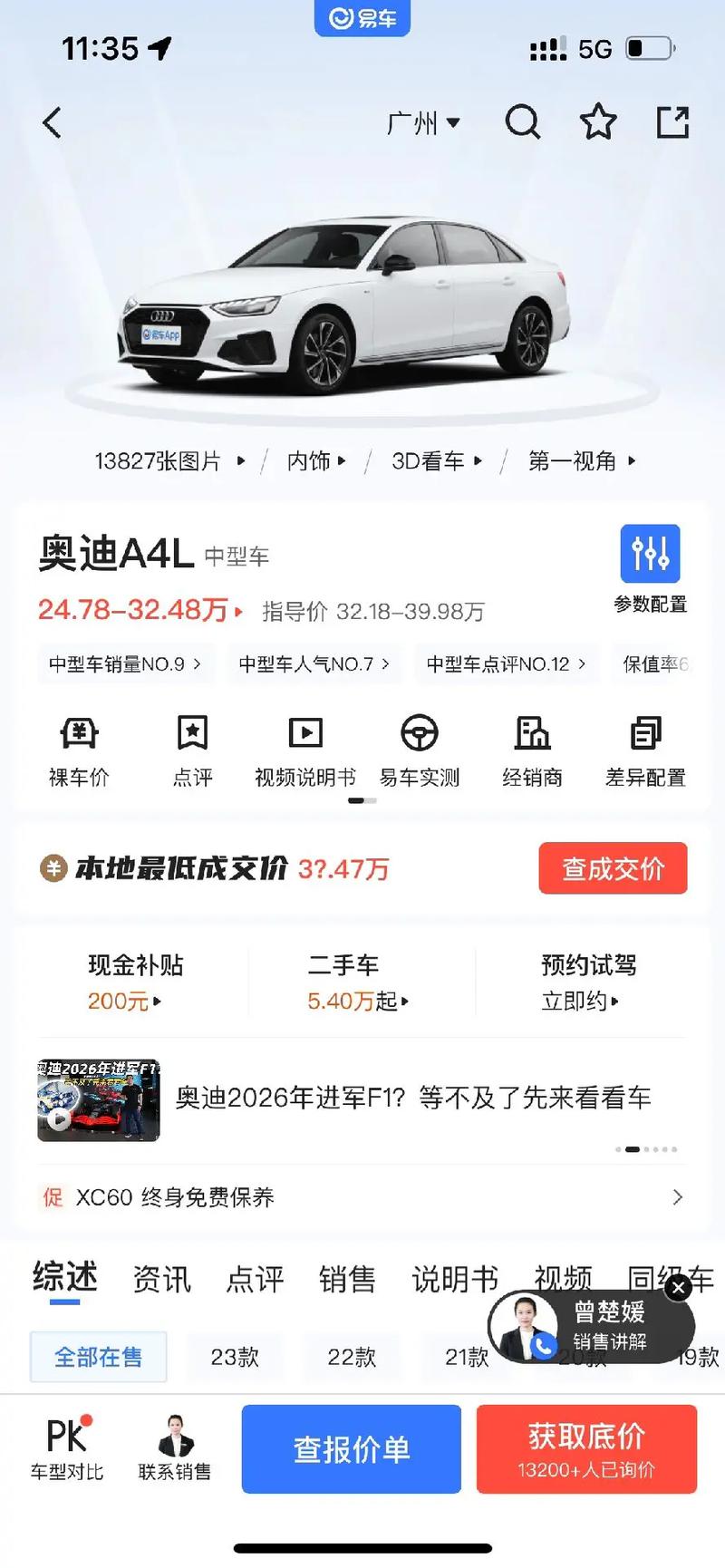The height and width of the screenshot is (1568, 725).
Task: Open 3D看车 view
Action: pos(436,461)
